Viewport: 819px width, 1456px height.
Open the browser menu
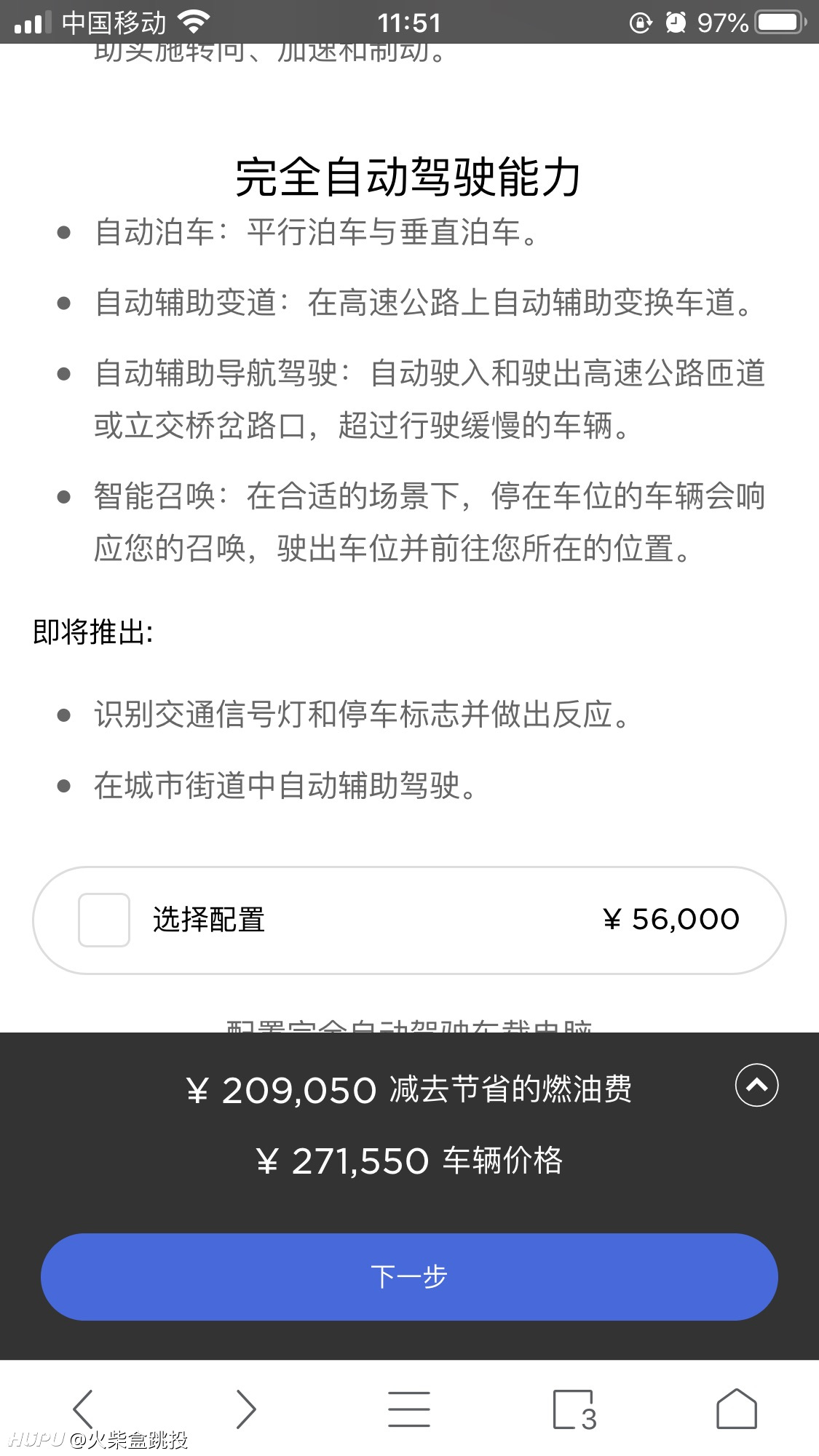409,1409
